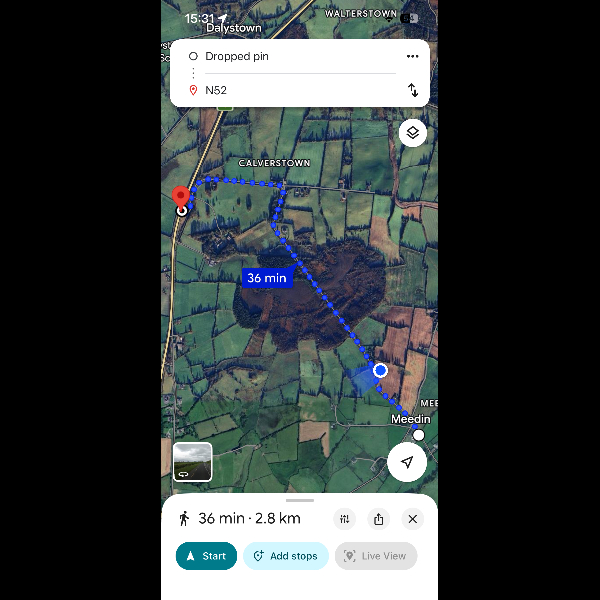Close the directions panel

412,519
